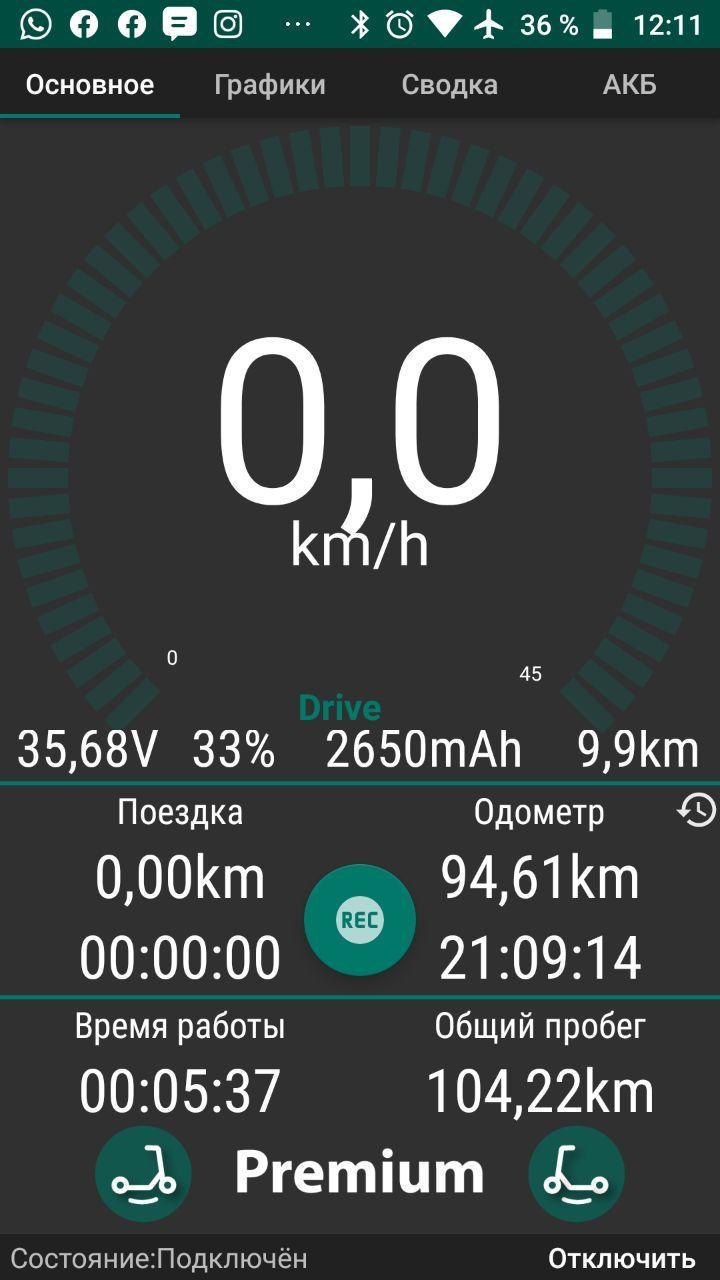The height and width of the screenshot is (1280, 720).
Task: Start trip recording with REC button
Action: [360, 920]
